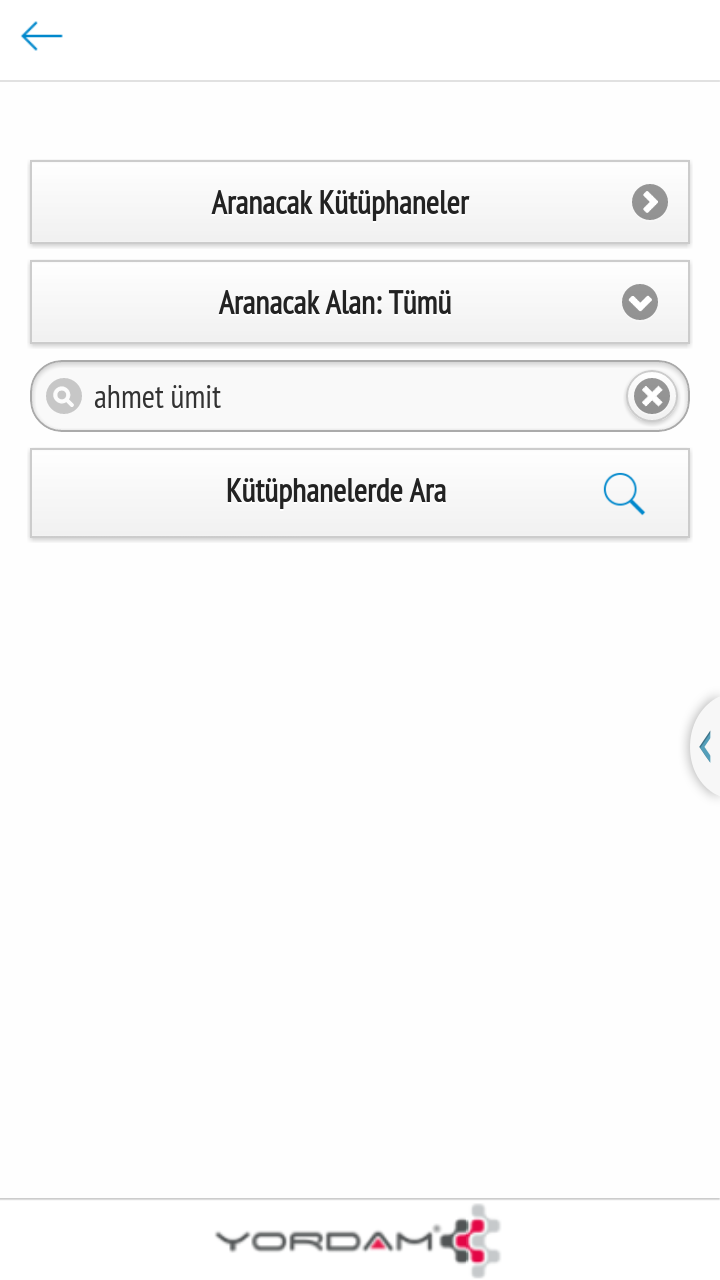Screen dimensions: 720x1280
Task: Clear the search text with the X
Action: [652, 397]
